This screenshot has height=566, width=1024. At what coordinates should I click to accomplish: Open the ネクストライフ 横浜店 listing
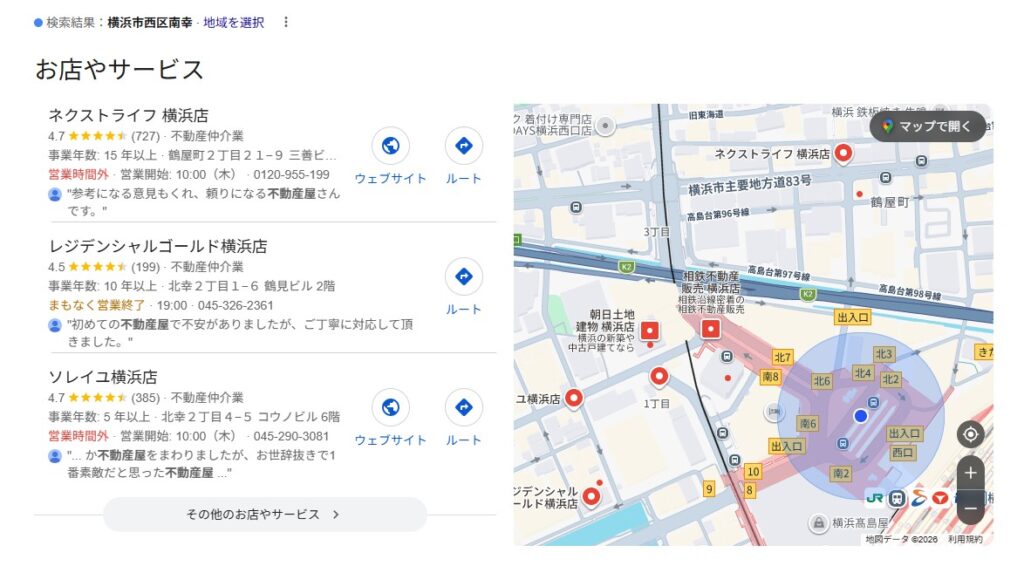click(128, 115)
